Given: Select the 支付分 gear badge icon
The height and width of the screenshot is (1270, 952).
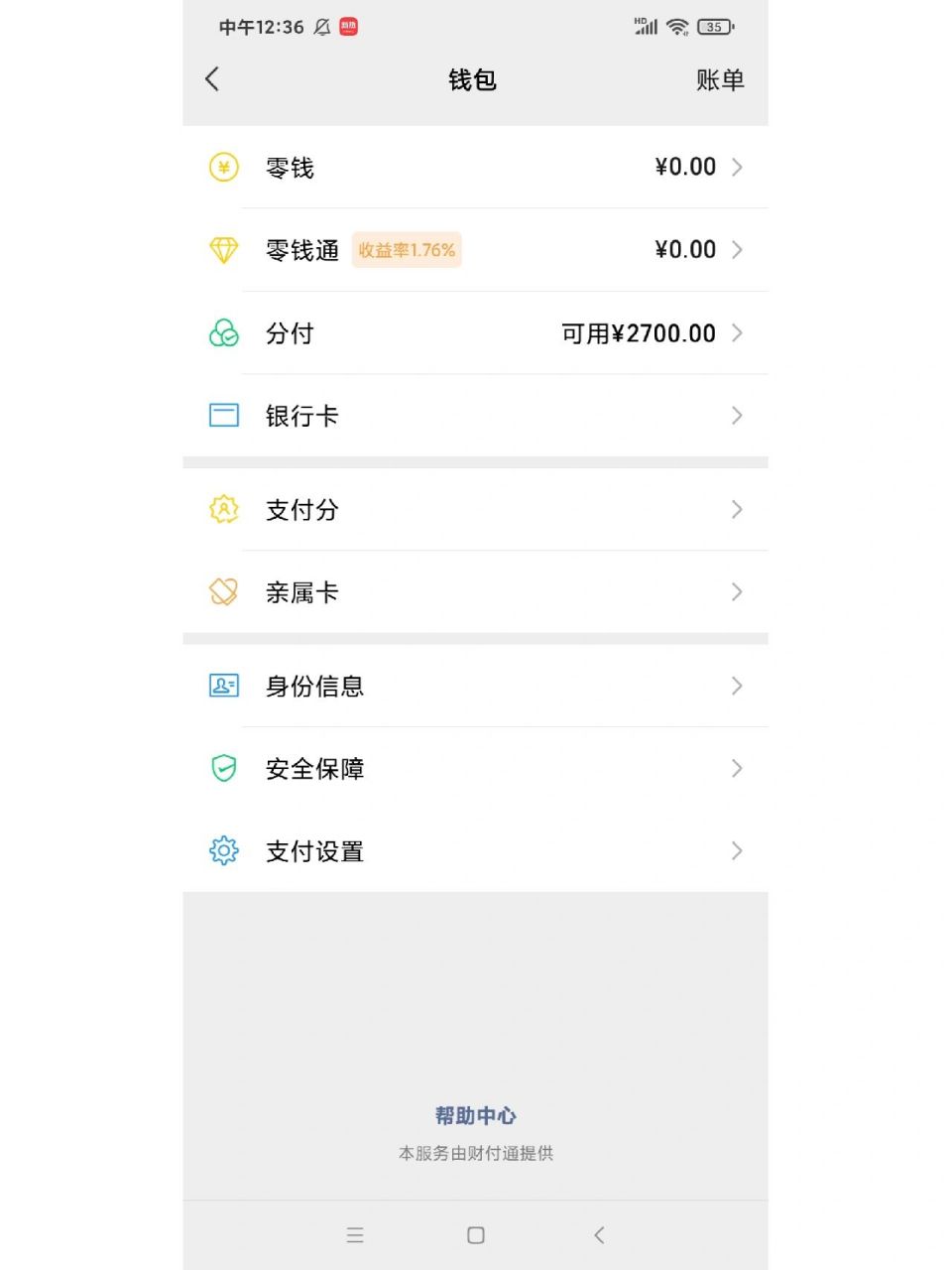Looking at the screenshot, I should tap(223, 510).
